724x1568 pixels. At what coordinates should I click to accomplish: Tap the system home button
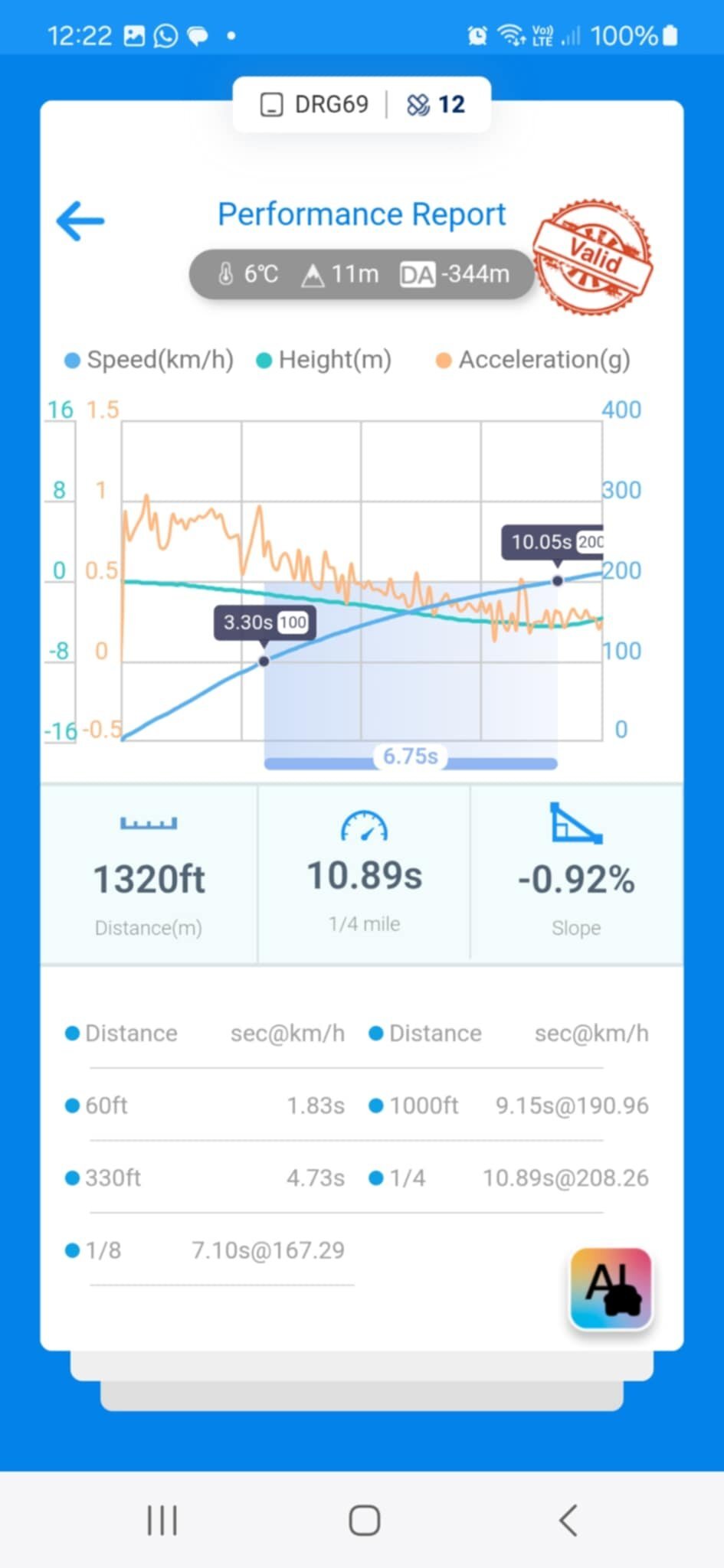tap(365, 1520)
